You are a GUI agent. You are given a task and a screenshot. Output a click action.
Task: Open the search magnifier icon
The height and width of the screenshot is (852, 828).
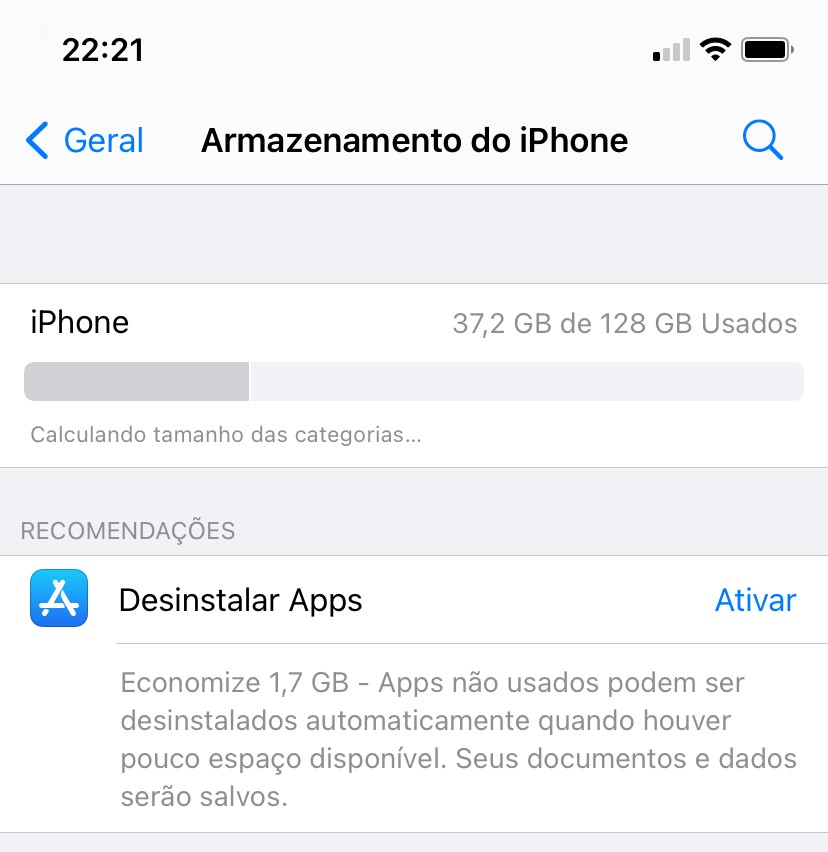coord(762,141)
